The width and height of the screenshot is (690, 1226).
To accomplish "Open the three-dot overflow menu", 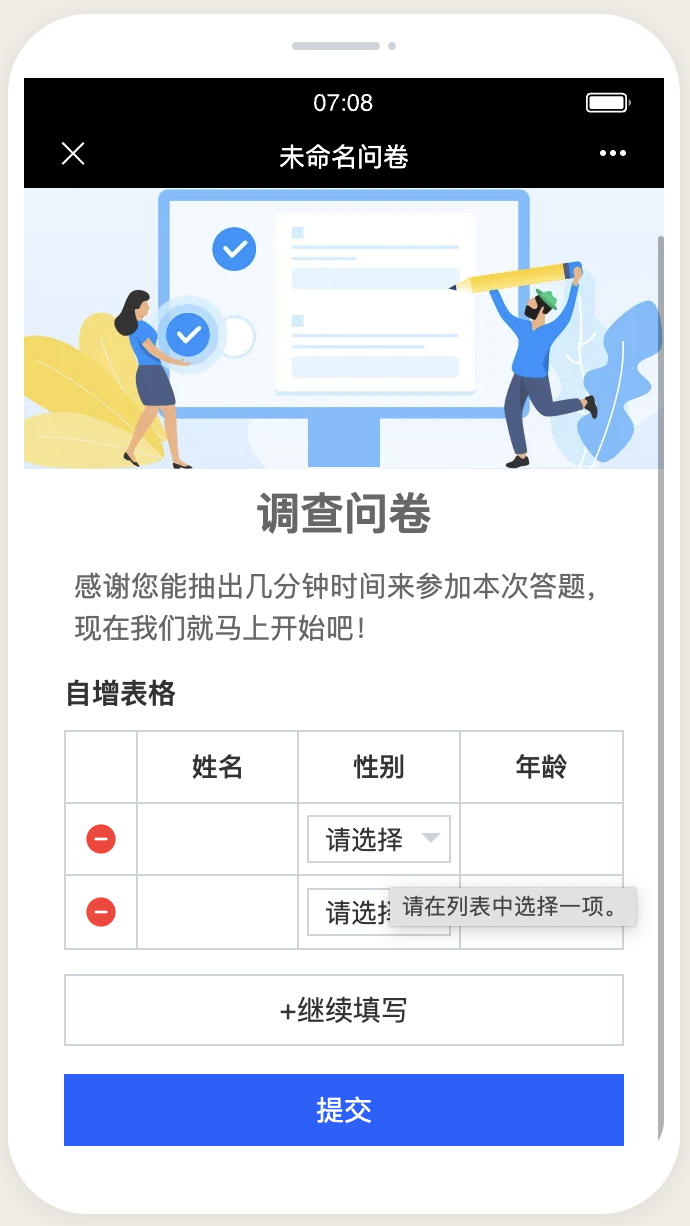I will pos(612,153).
